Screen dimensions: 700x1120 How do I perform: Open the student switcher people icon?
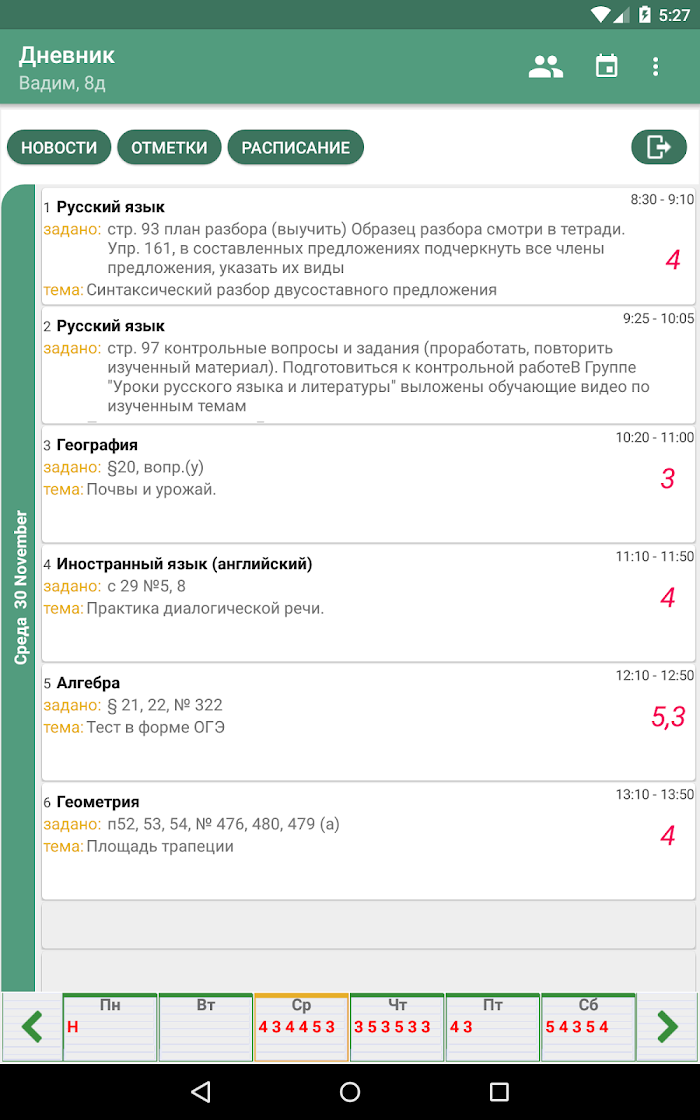click(546, 67)
